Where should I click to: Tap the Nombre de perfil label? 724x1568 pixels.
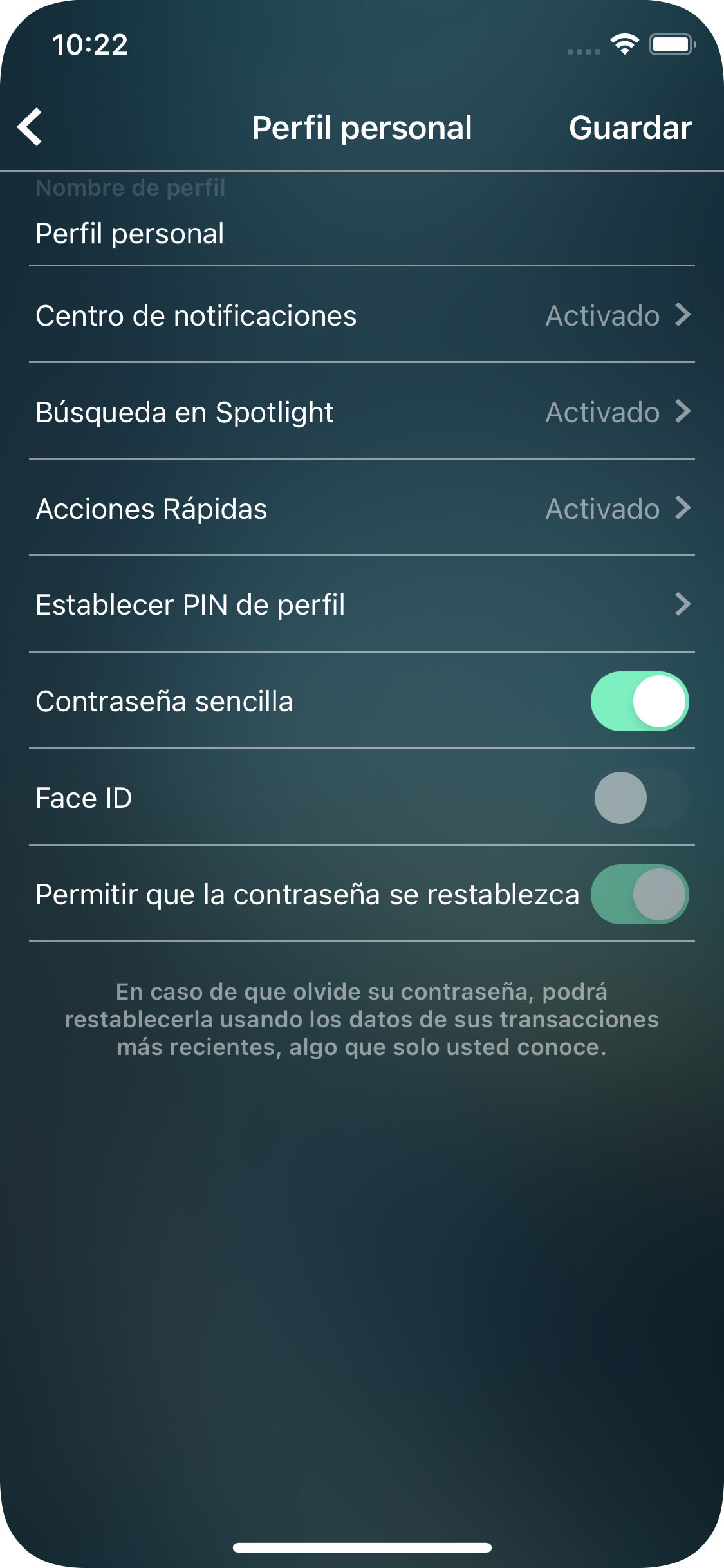[x=130, y=187]
